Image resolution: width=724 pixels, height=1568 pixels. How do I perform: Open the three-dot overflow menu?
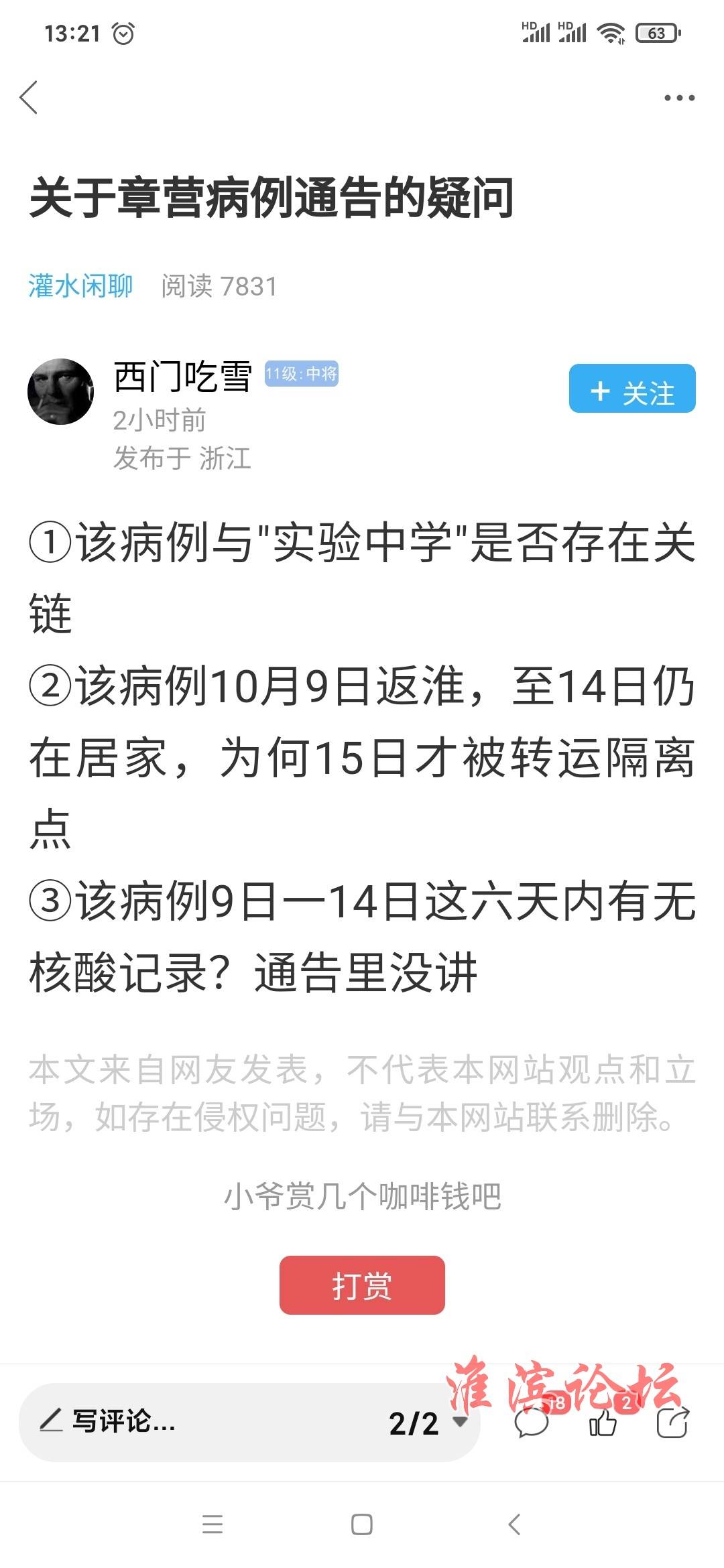click(x=679, y=98)
